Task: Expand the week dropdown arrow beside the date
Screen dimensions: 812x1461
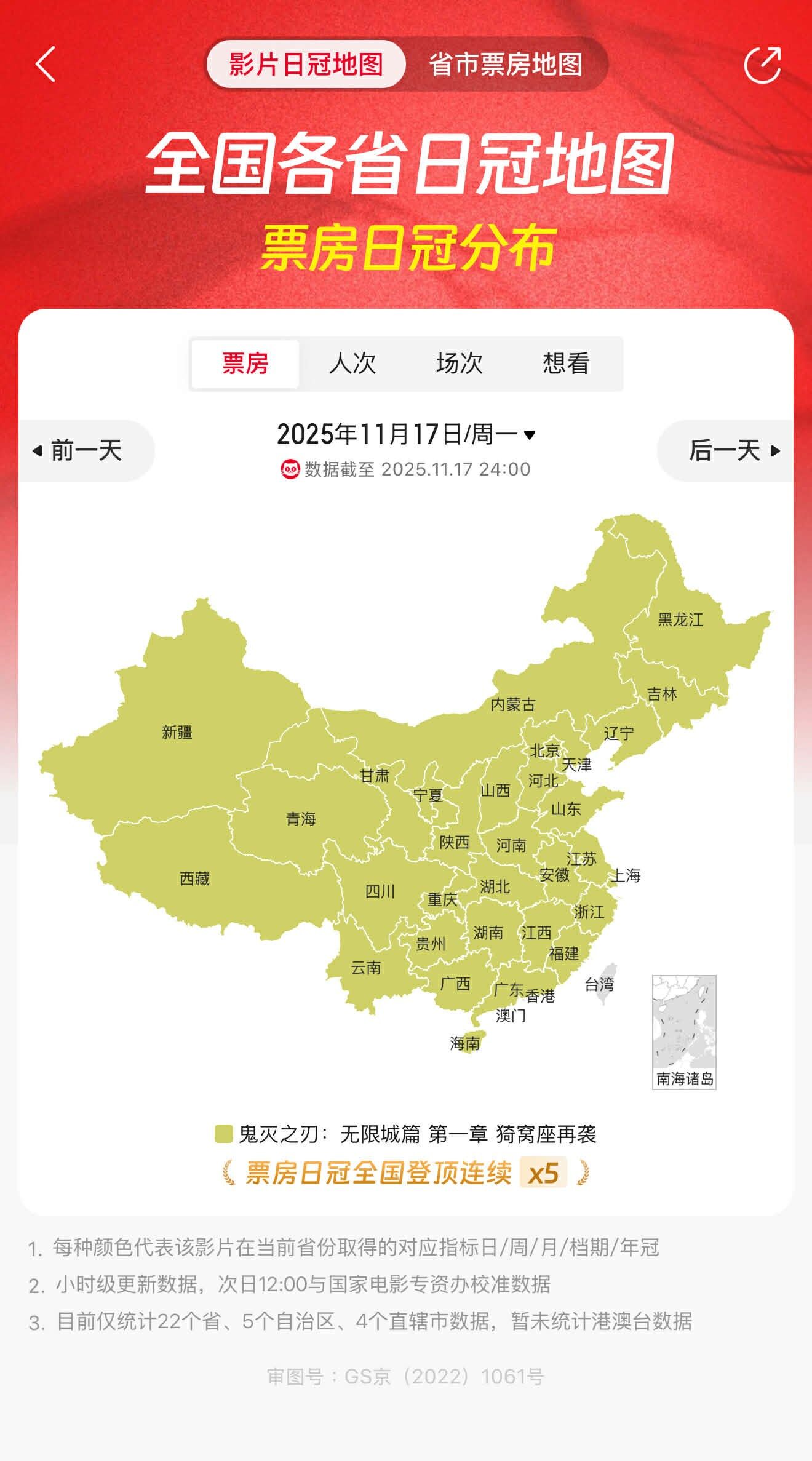Action: click(530, 436)
